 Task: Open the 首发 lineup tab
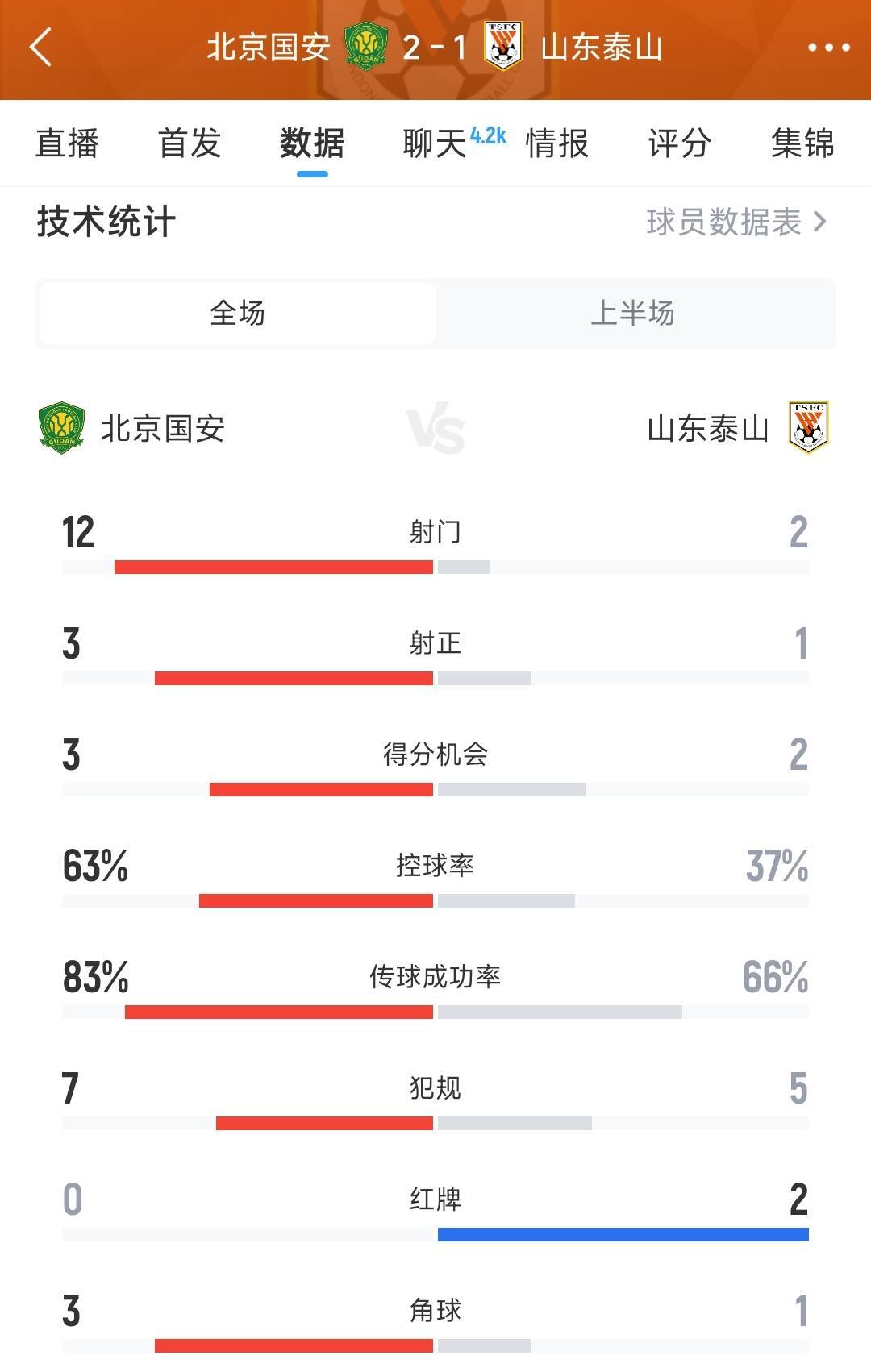click(190, 143)
